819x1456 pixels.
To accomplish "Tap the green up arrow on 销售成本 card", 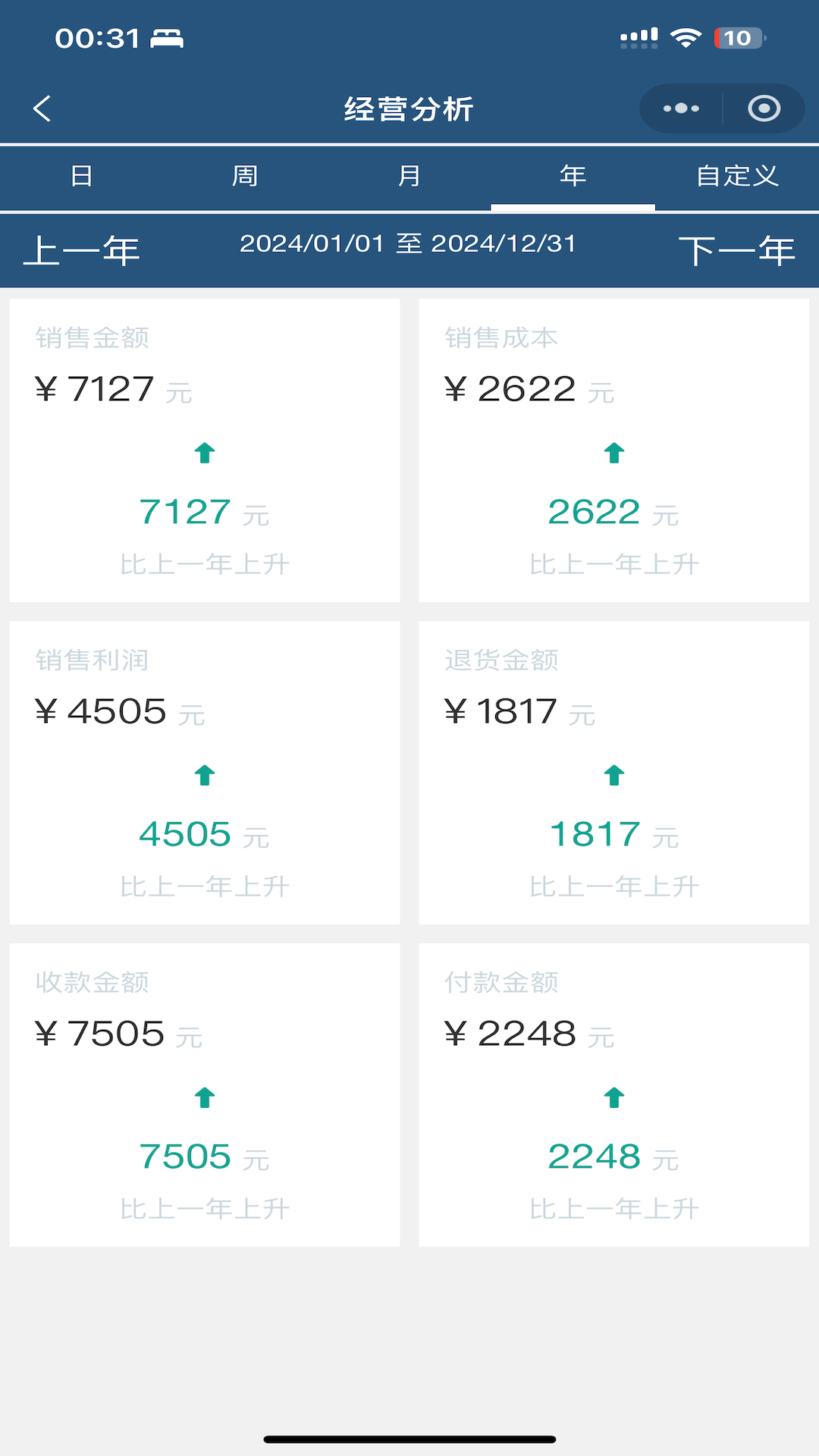I will pyautogui.click(x=613, y=453).
